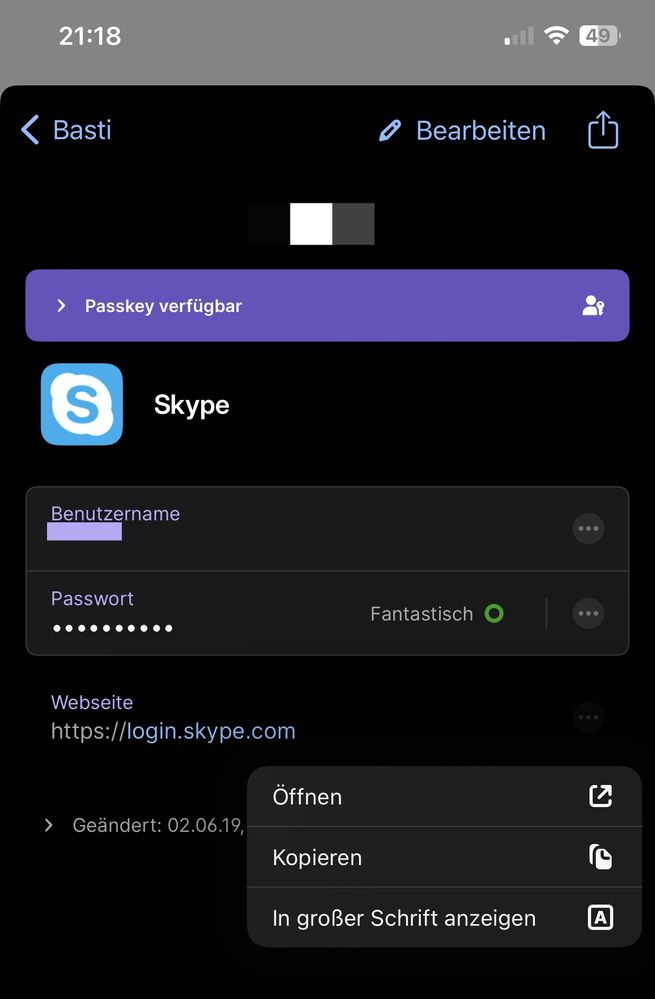Select In großer Schrift anzeigen
The image size is (655, 999).
[x=444, y=917]
